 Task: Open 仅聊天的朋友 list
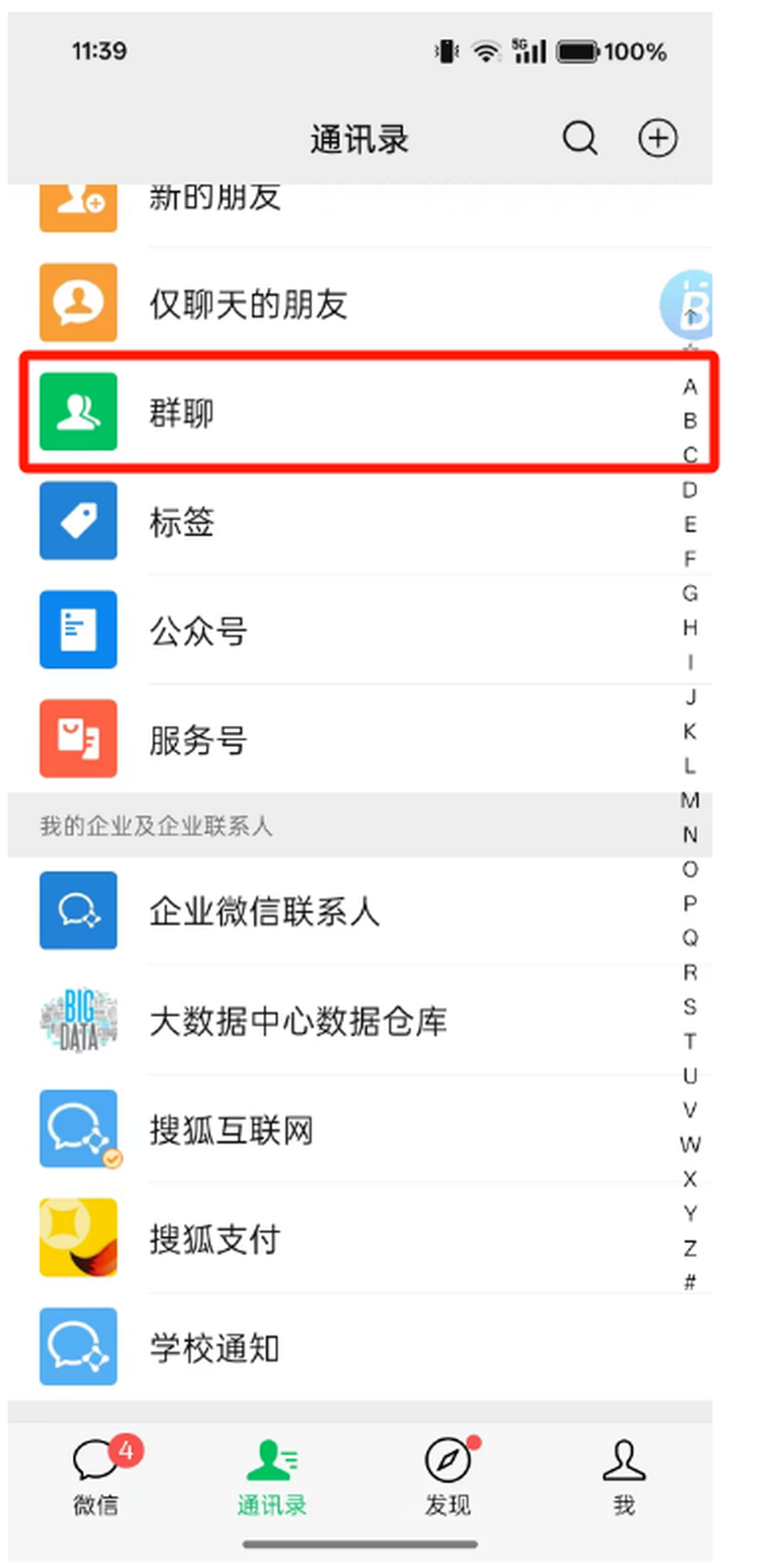tap(360, 303)
